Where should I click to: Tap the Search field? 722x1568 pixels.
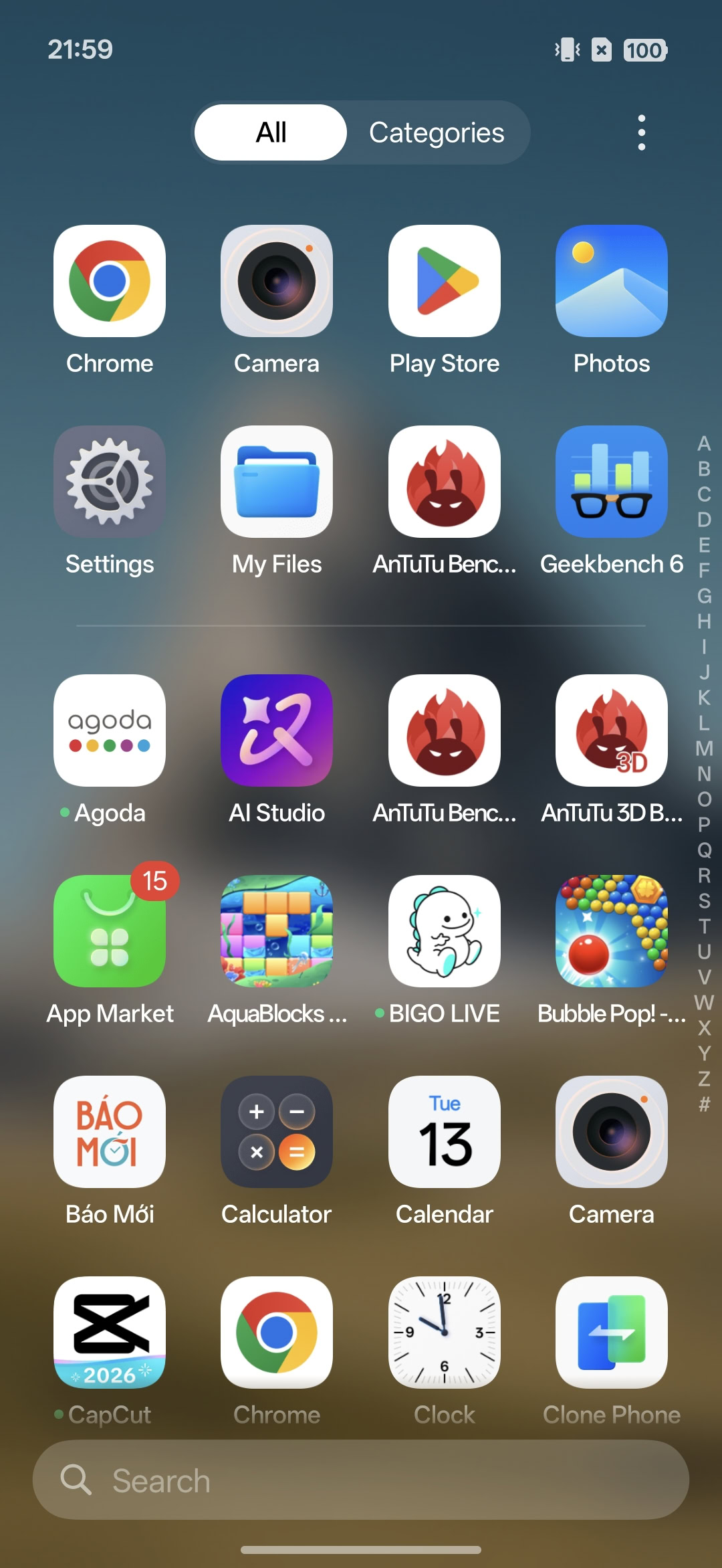pos(361,1480)
